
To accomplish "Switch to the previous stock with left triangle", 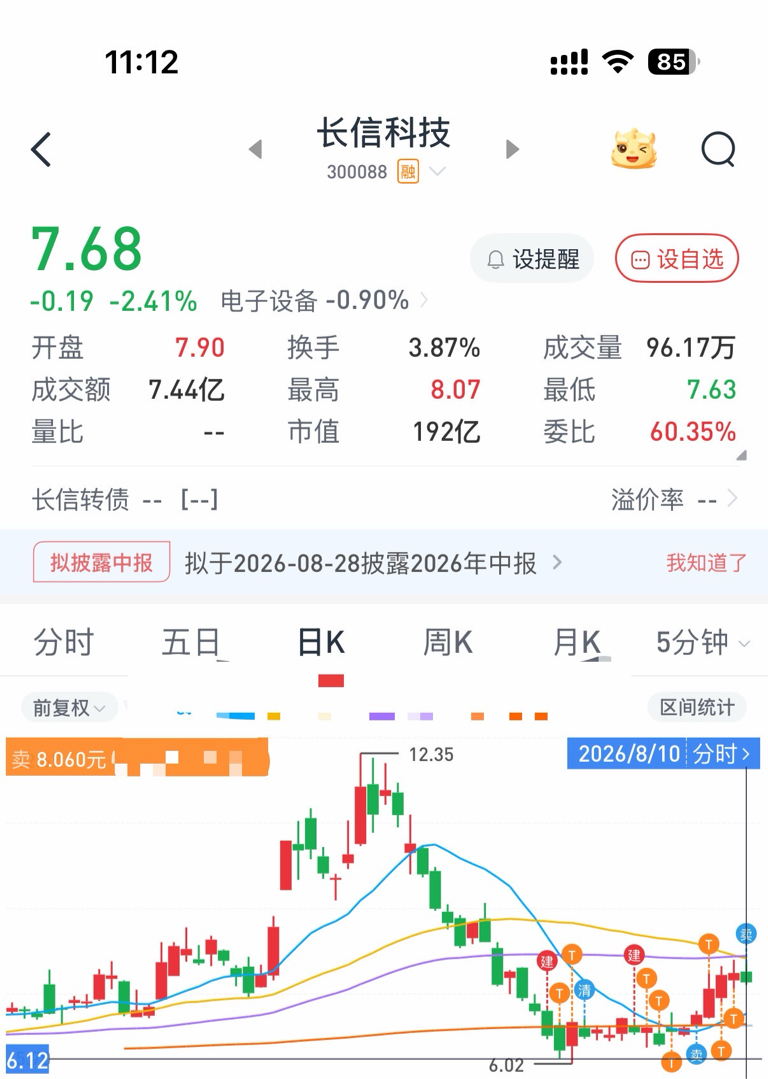I will [x=255, y=149].
